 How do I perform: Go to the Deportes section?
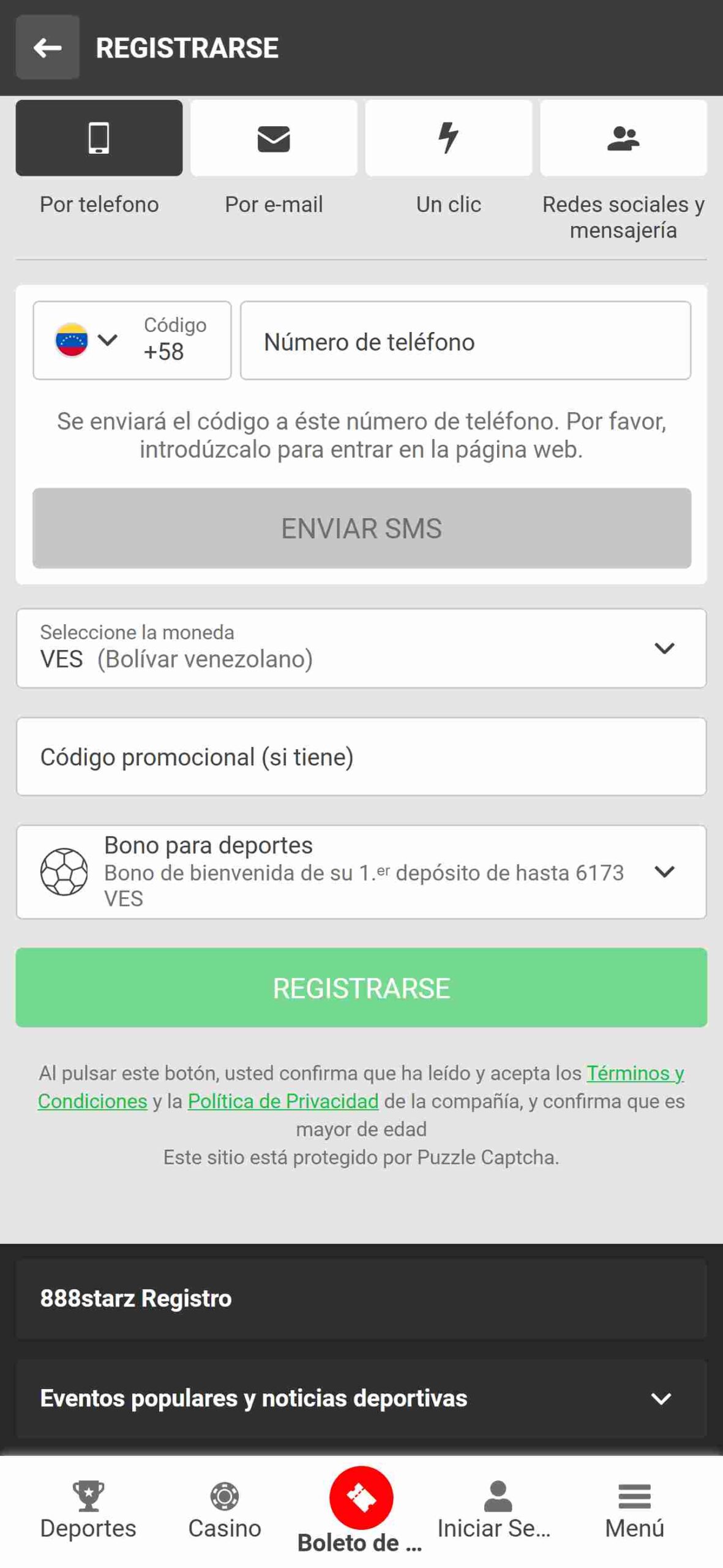click(x=88, y=1510)
